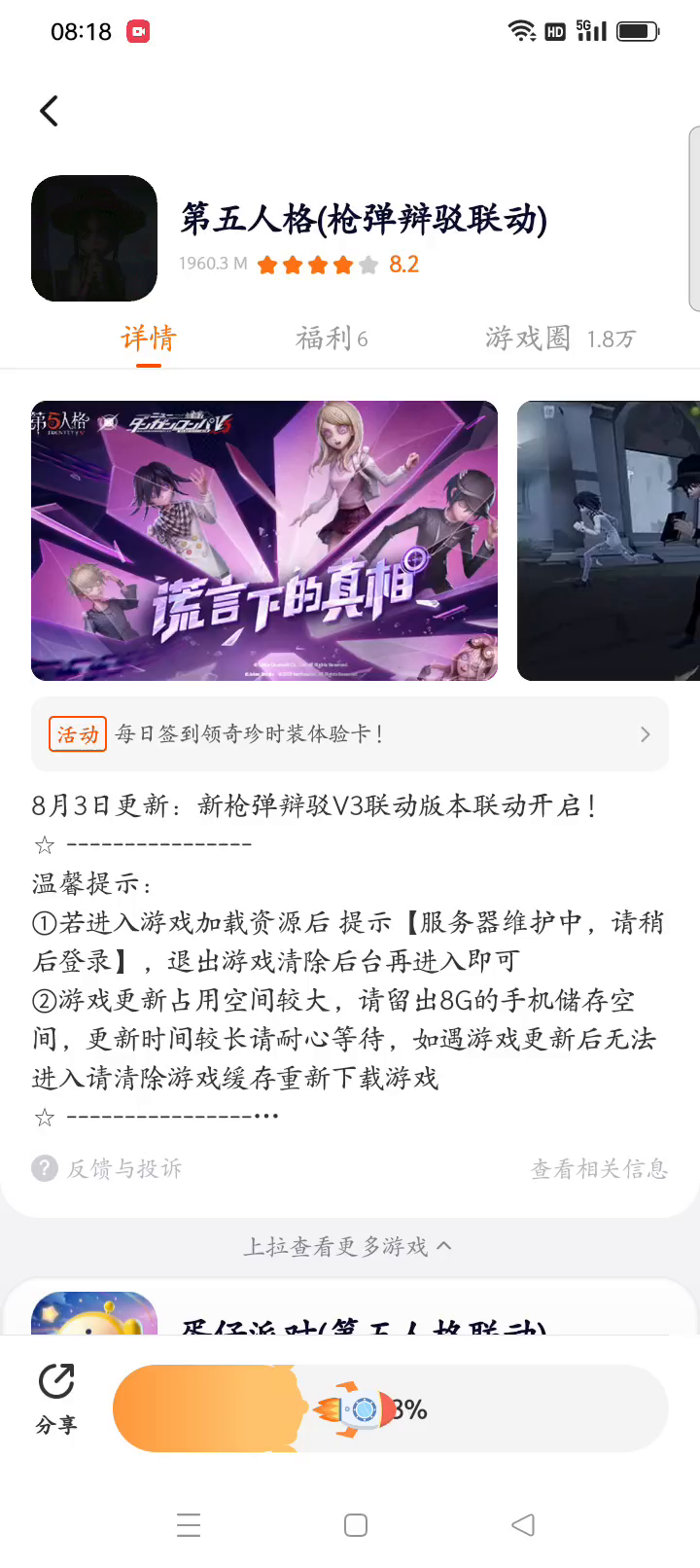Expand 上拉查看更多游戏
This screenshot has width=700, height=1568.
click(x=348, y=1246)
